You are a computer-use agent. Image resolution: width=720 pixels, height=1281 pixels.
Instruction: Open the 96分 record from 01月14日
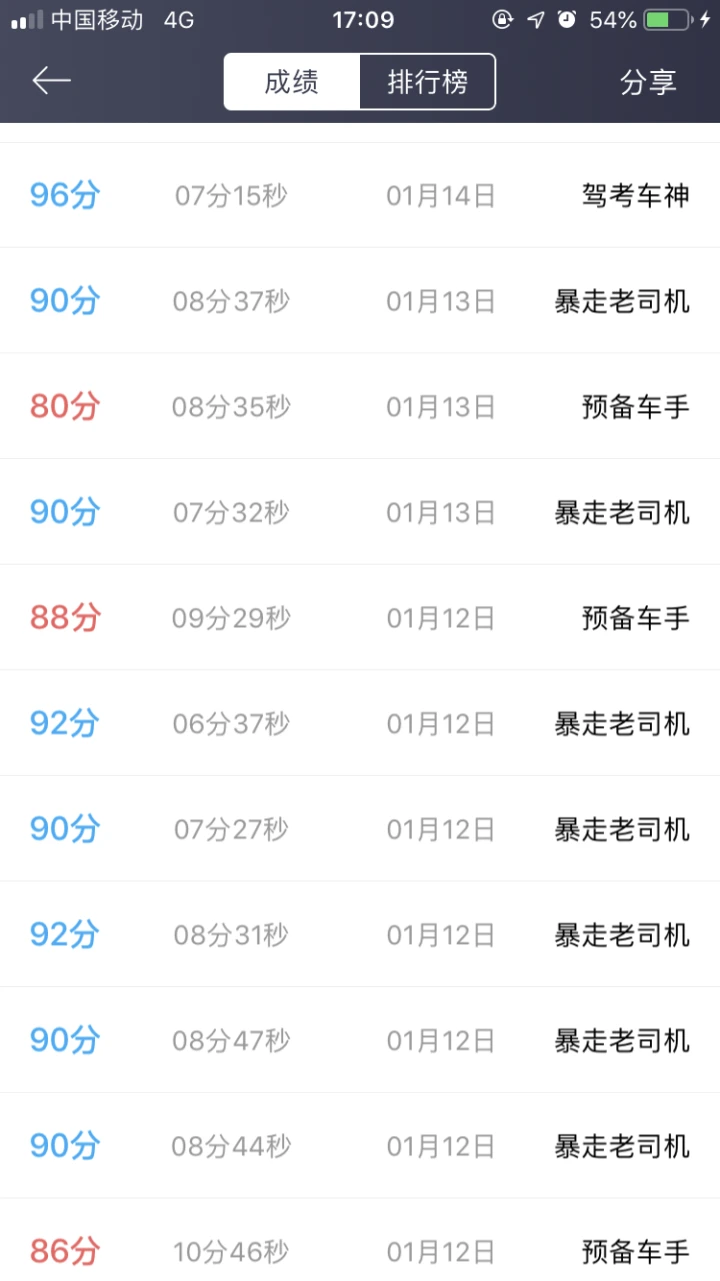[x=360, y=195]
